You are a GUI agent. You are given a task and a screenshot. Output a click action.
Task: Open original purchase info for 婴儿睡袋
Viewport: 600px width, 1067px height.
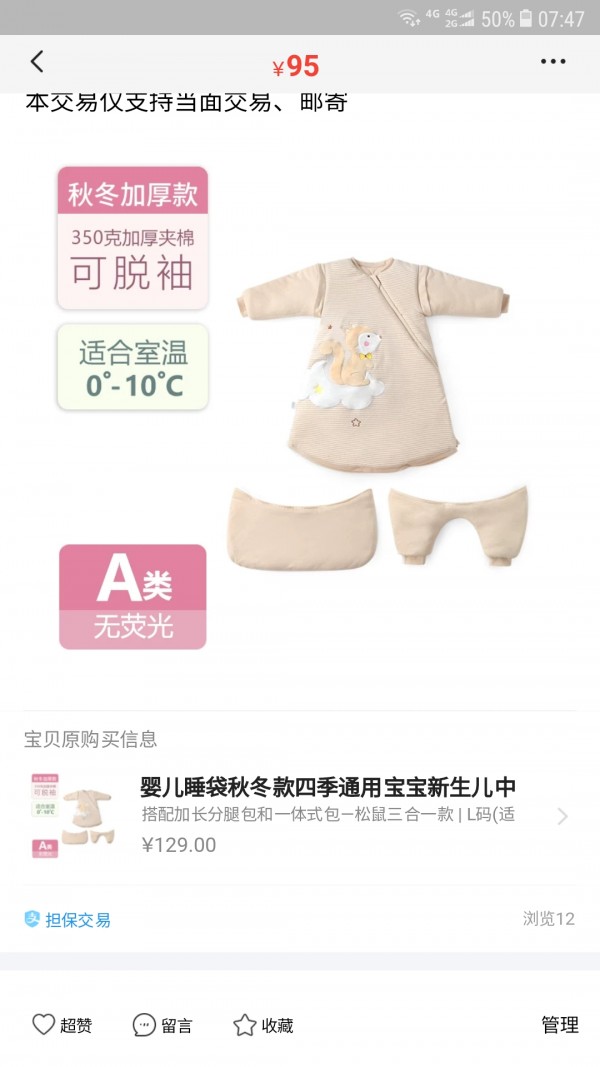coord(299,816)
